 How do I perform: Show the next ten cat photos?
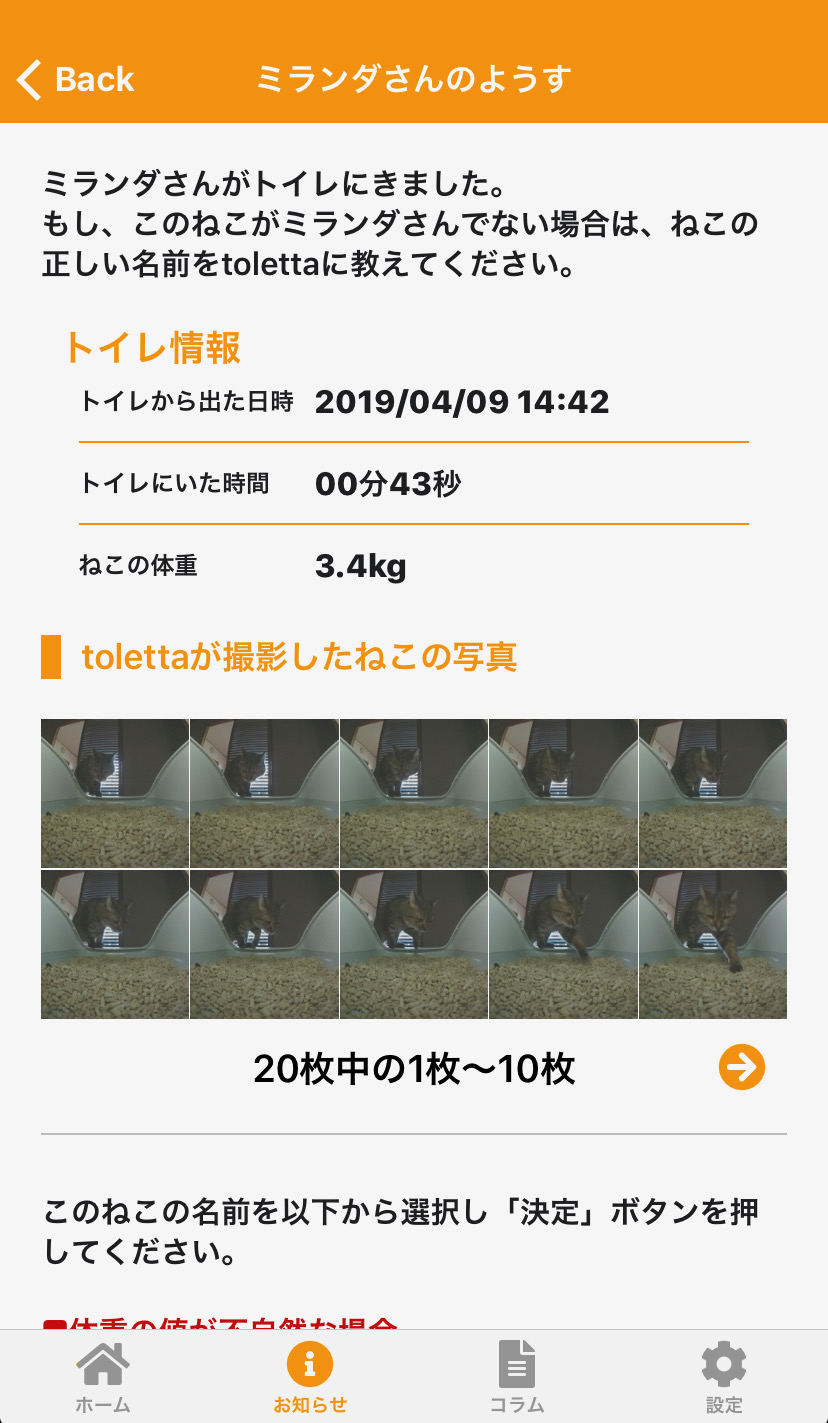[742, 1067]
